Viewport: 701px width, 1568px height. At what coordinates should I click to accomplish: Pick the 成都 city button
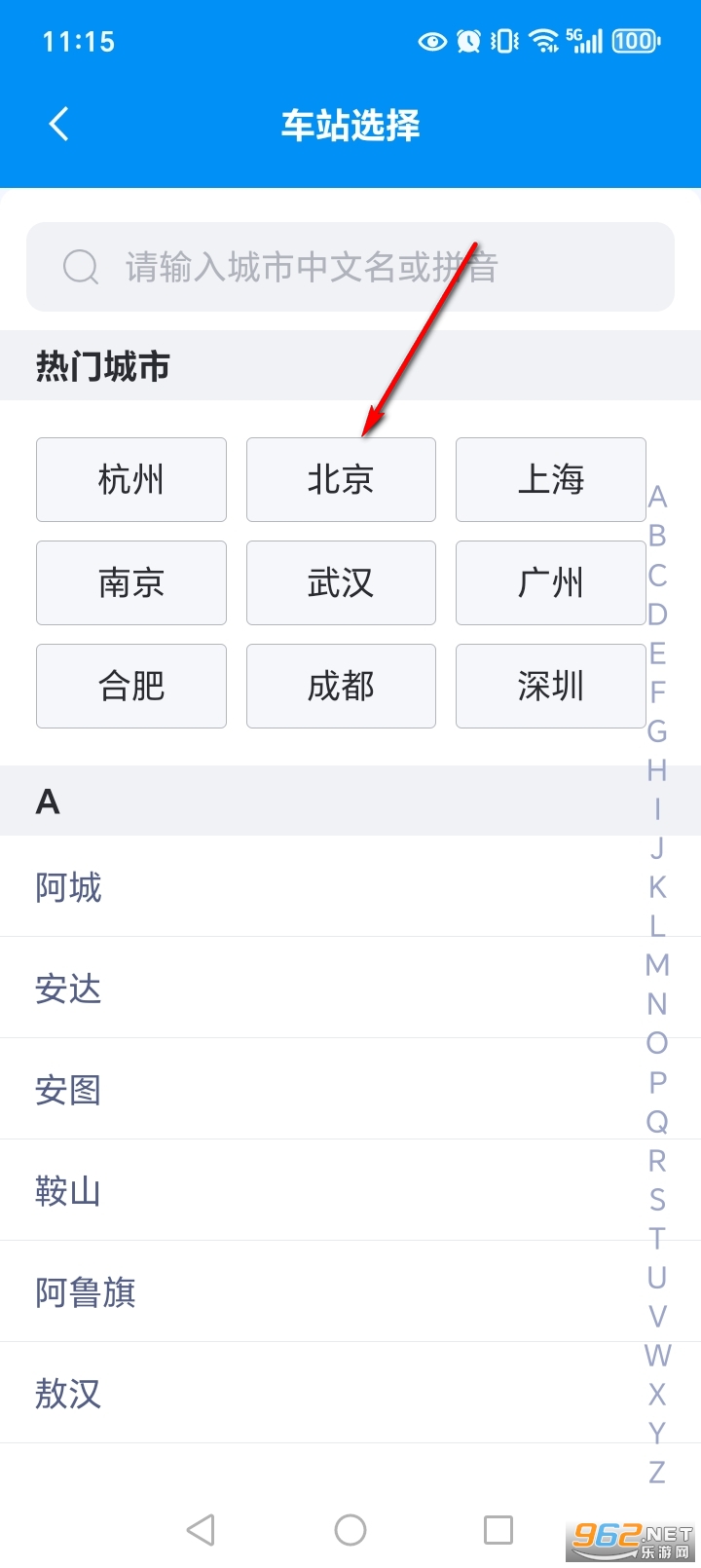(341, 686)
